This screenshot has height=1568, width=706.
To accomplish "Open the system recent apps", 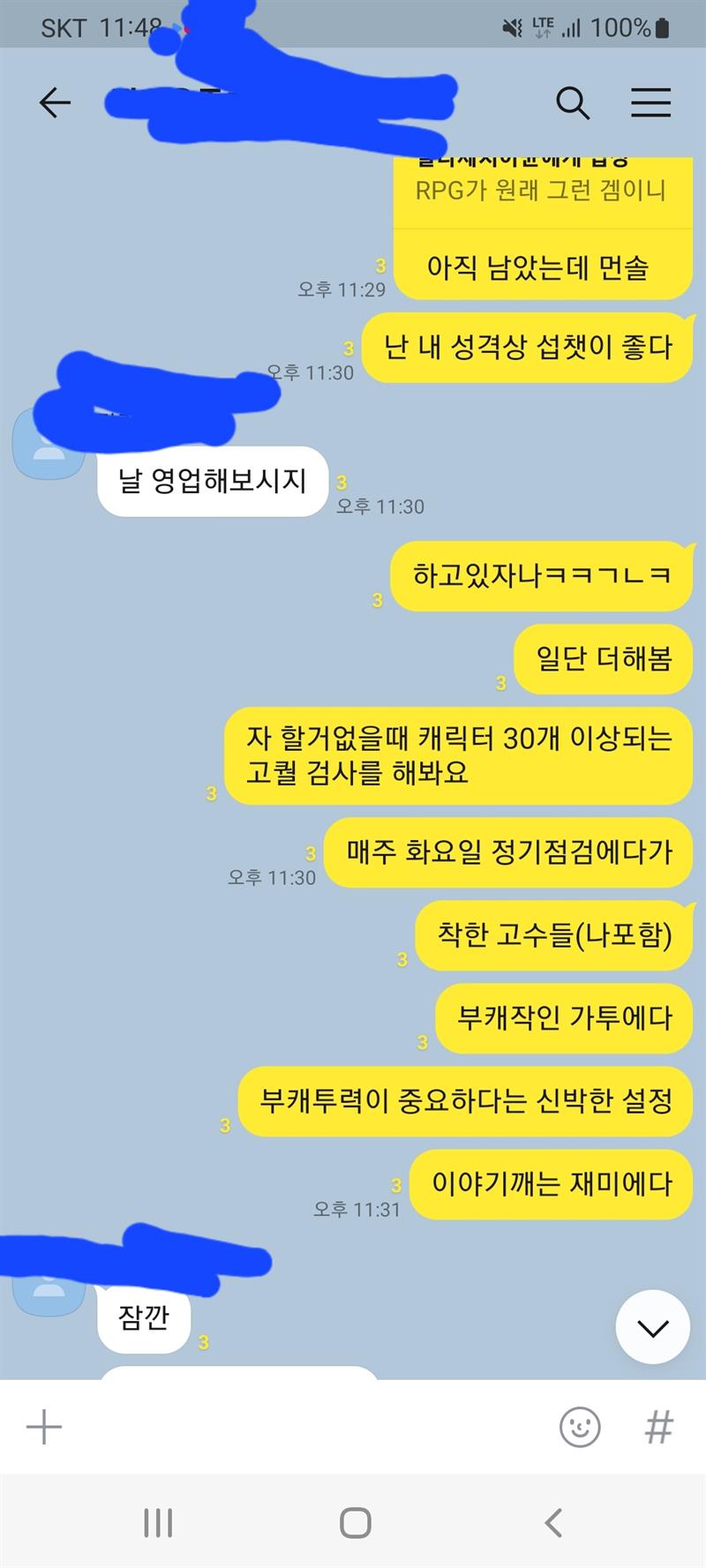I will (158, 1522).
